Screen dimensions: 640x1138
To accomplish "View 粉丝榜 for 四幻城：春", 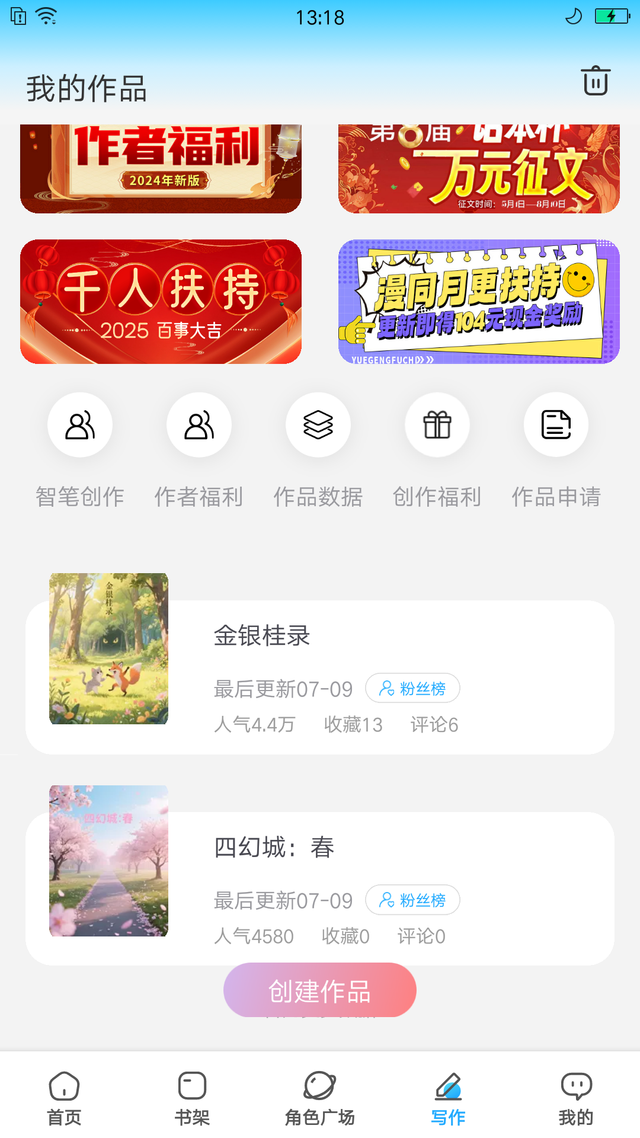I will point(412,900).
